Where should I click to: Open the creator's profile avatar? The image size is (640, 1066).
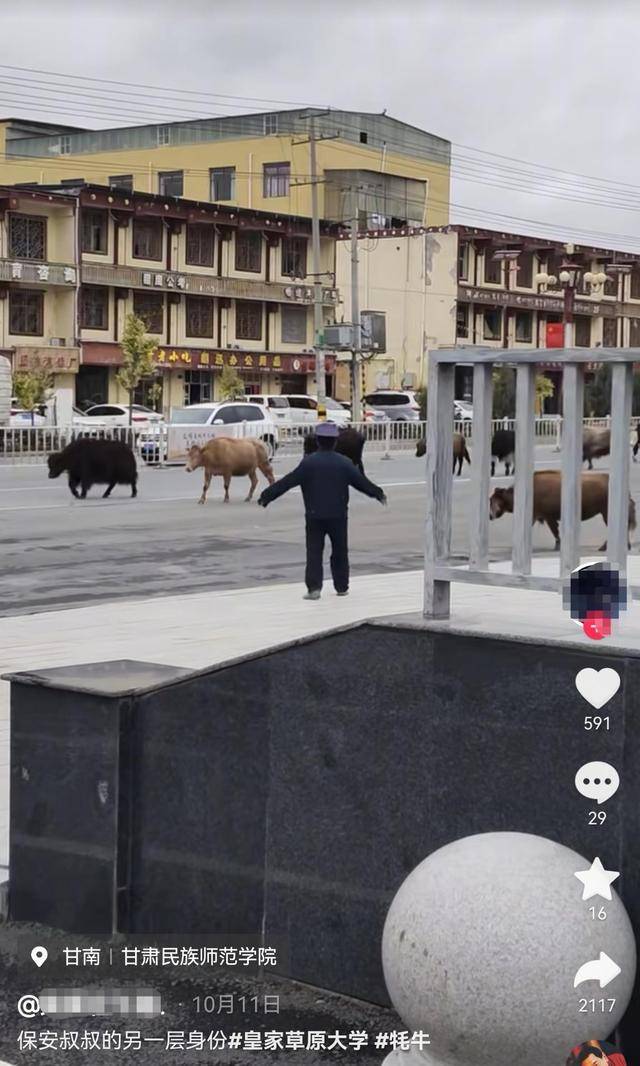(596, 592)
